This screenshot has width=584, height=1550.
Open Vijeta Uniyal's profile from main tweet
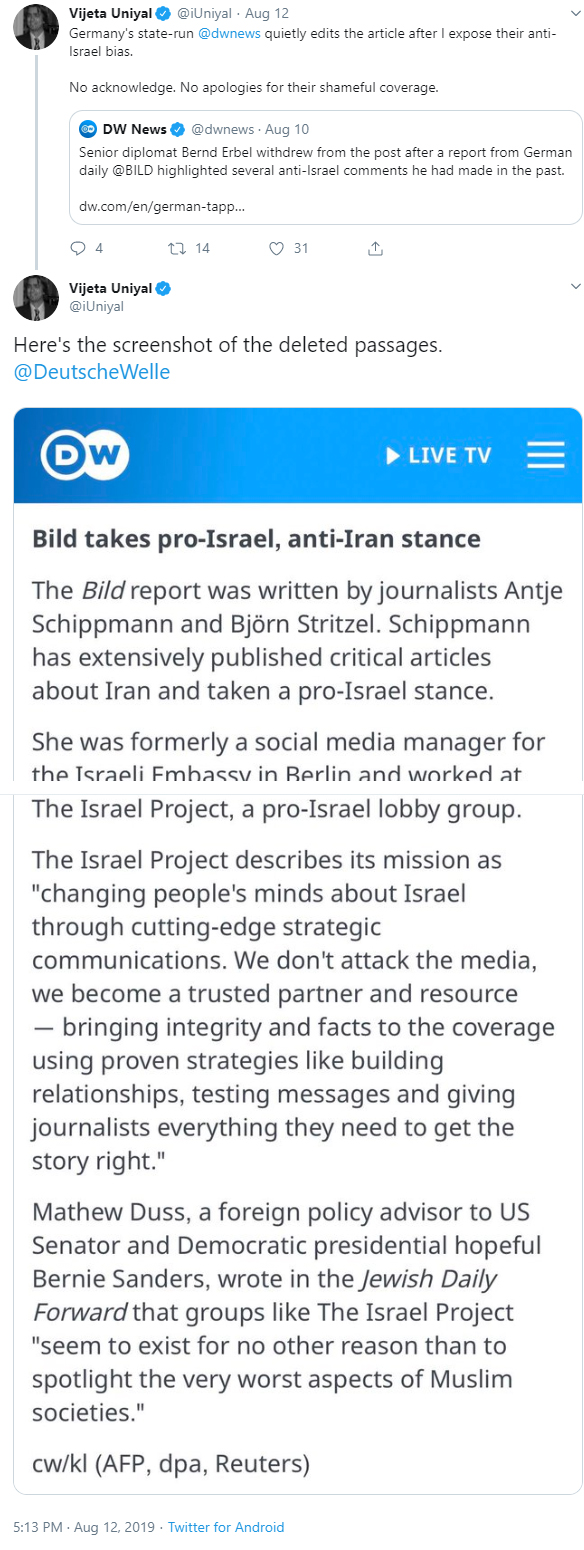click(110, 288)
